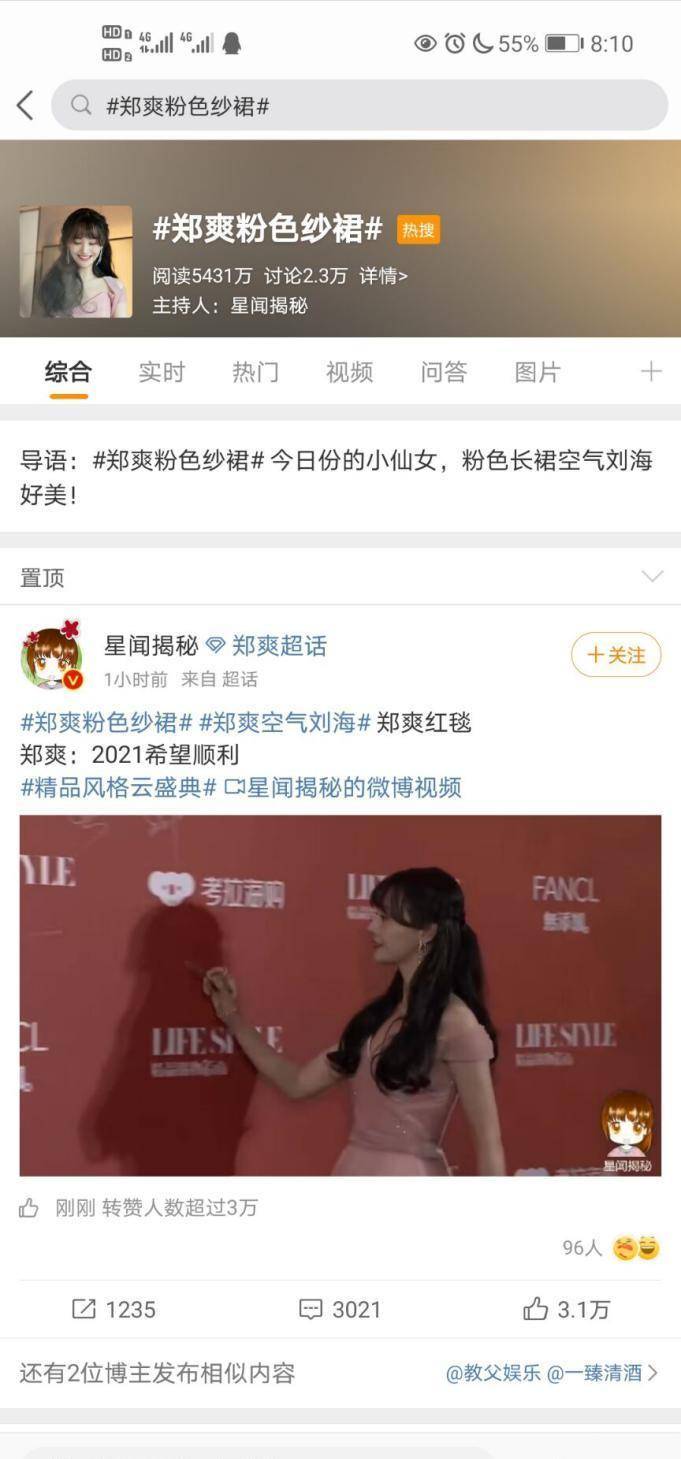Go back using the top-left arrow
681x1459 pixels.
pyautogui.click(x=26, y=105)
